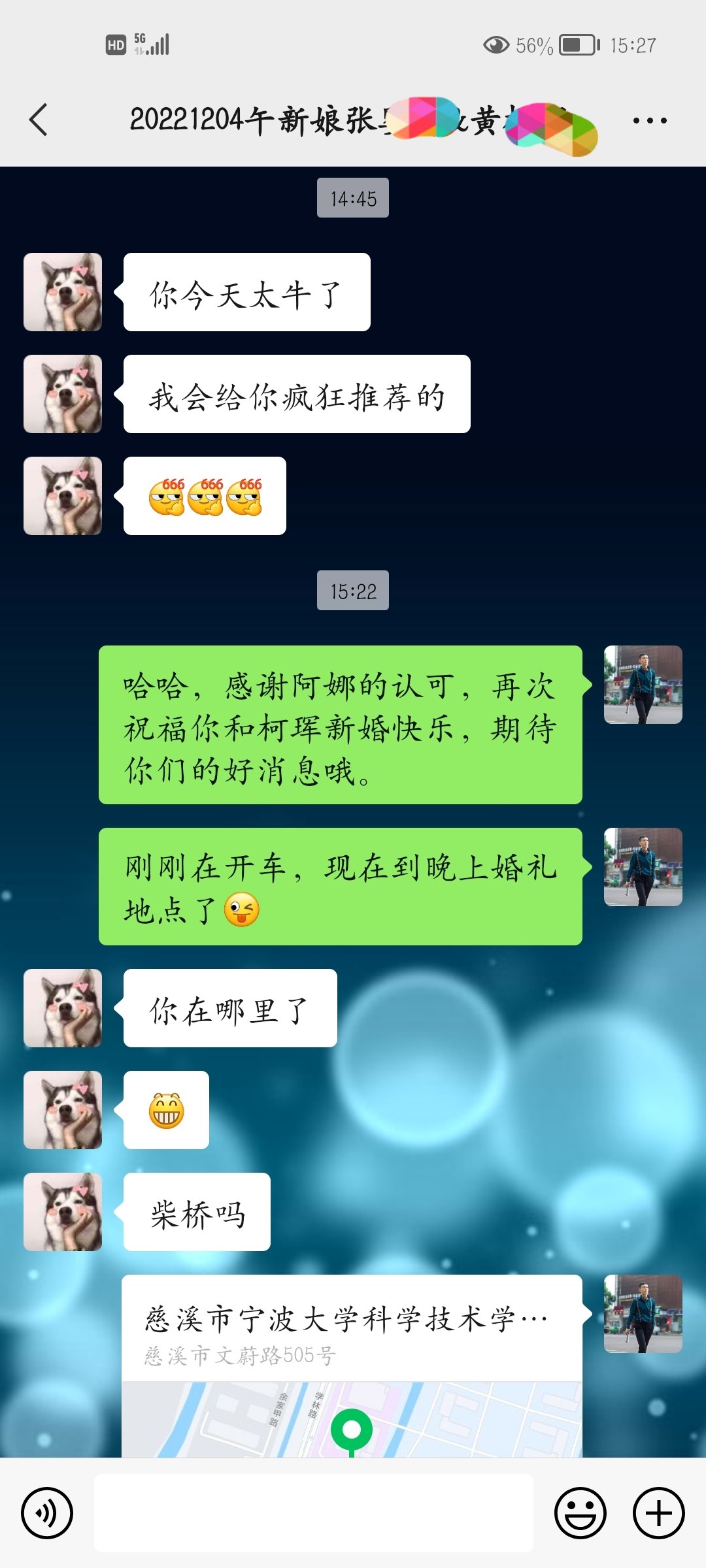706x1568 pixels.
Task: Go back to the chat list
Action: 39,120
